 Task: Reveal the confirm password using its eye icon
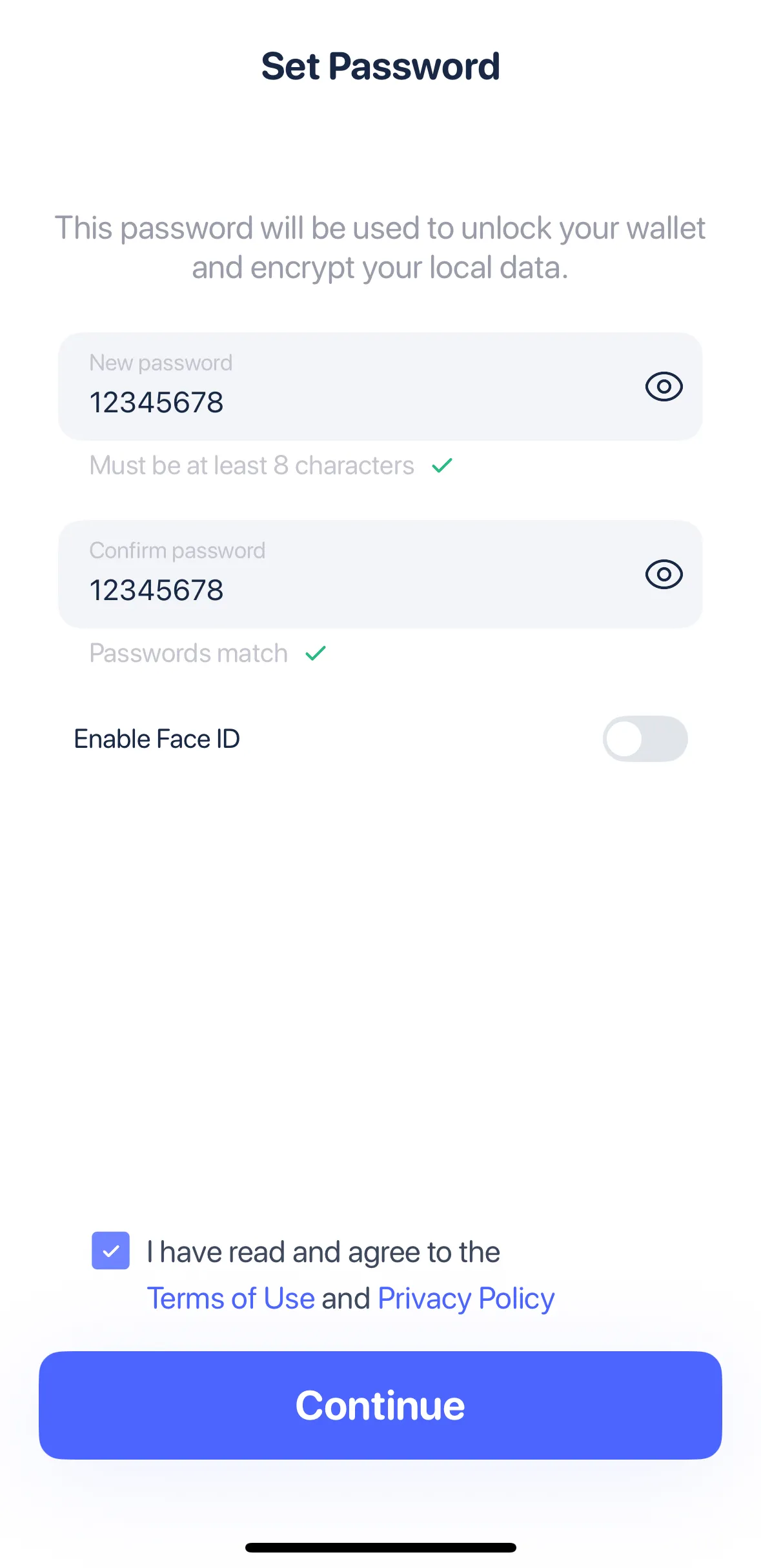[x=664, y=574]
